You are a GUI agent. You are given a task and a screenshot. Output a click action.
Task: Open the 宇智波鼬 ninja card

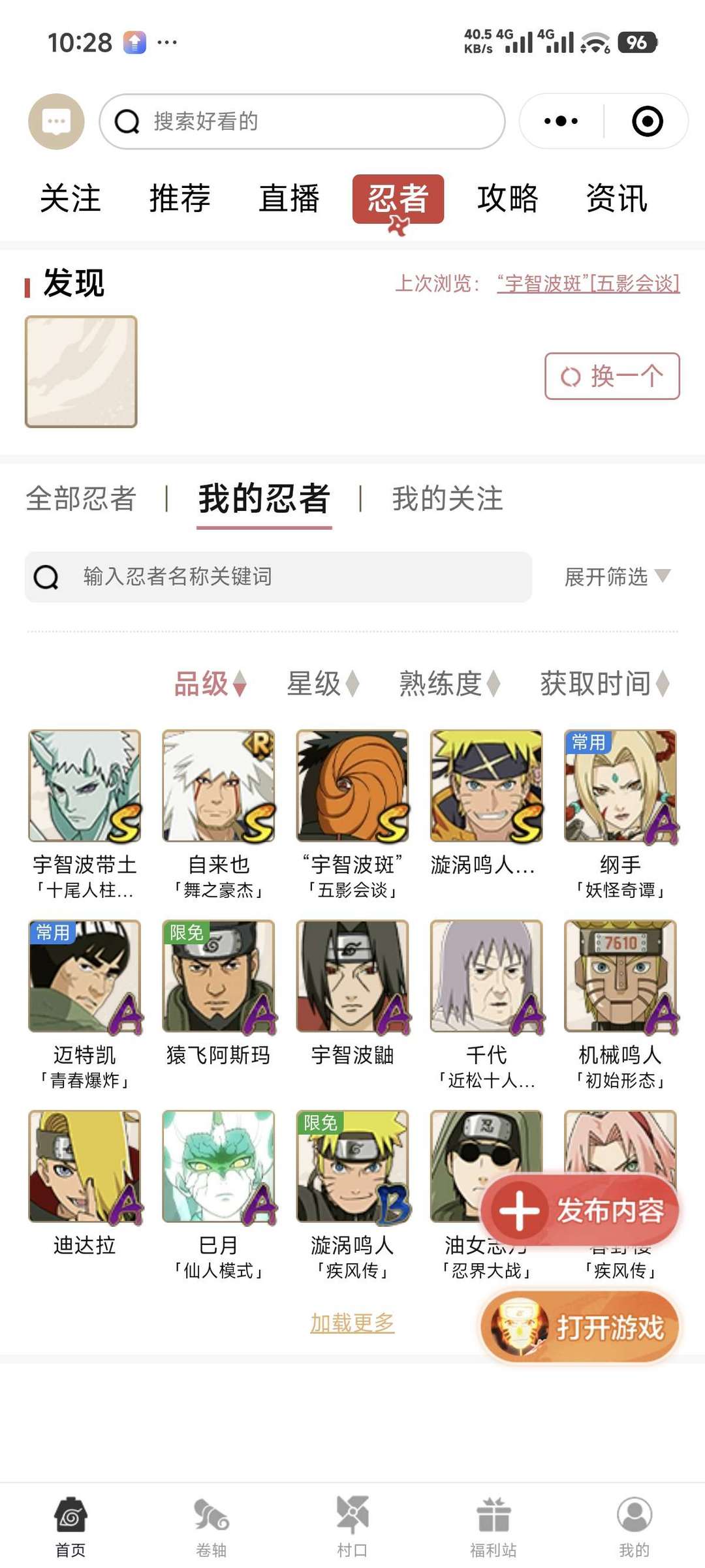(x=352, y=993)
